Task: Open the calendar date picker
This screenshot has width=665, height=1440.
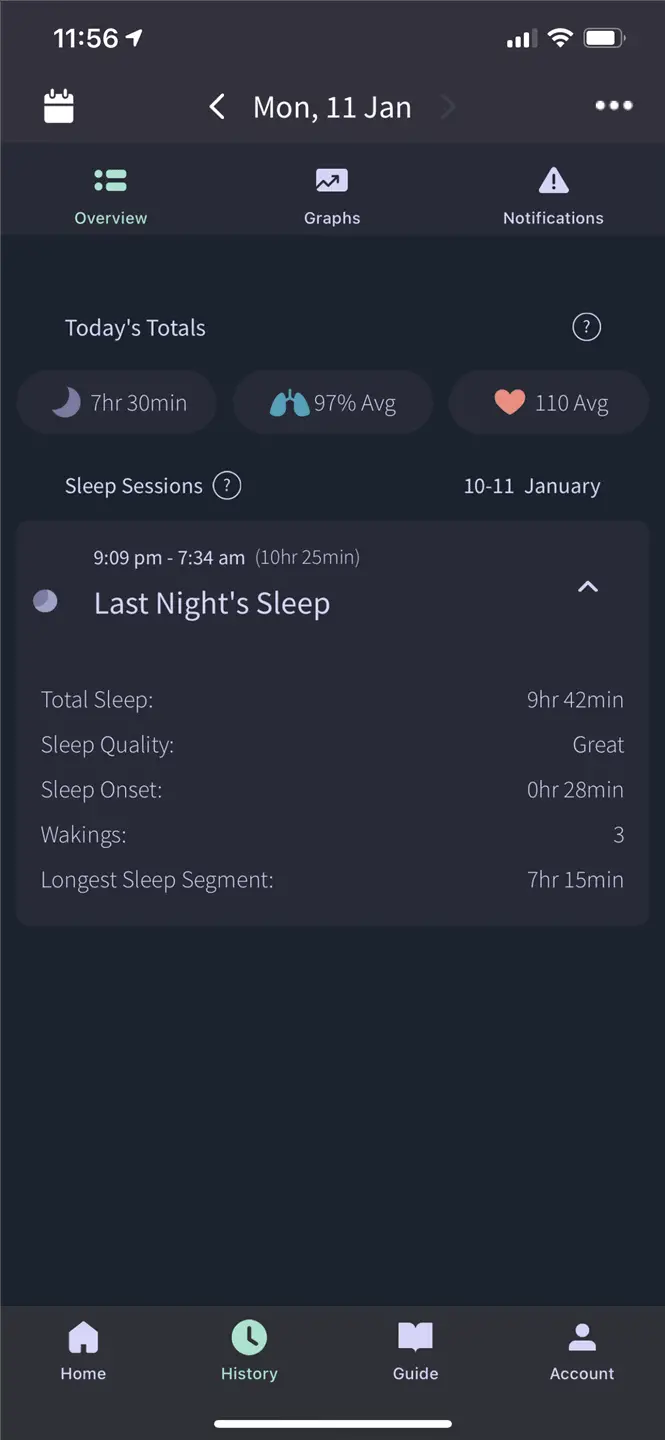Action: (59, 107)
